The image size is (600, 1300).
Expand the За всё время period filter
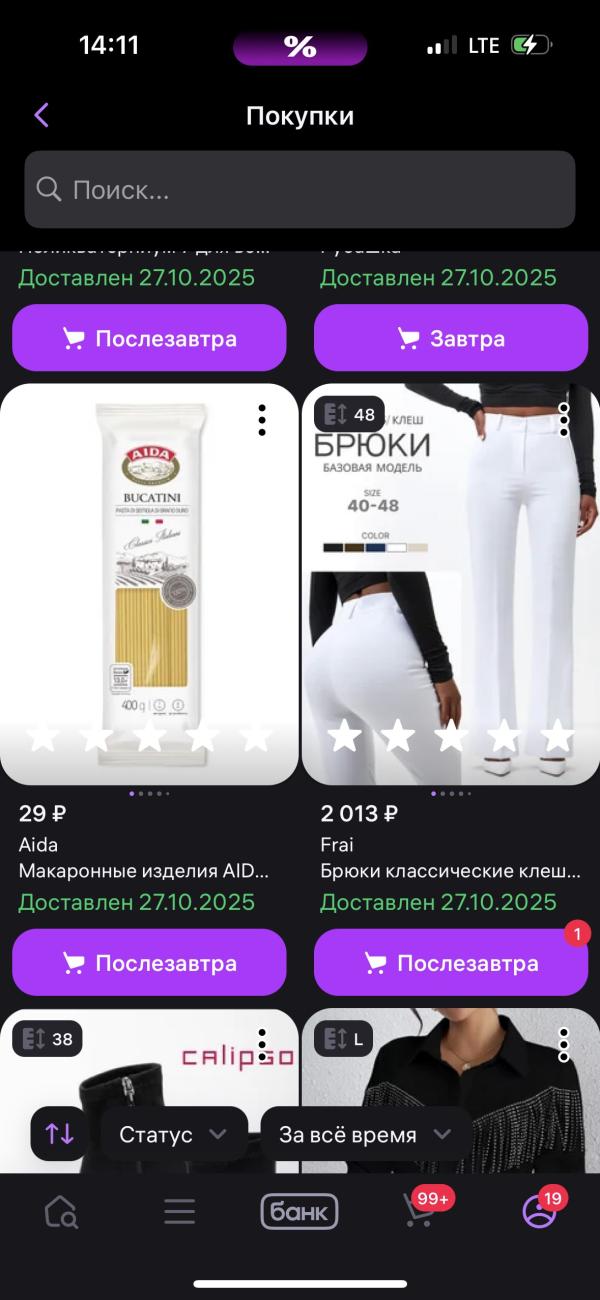[366, 1134]
